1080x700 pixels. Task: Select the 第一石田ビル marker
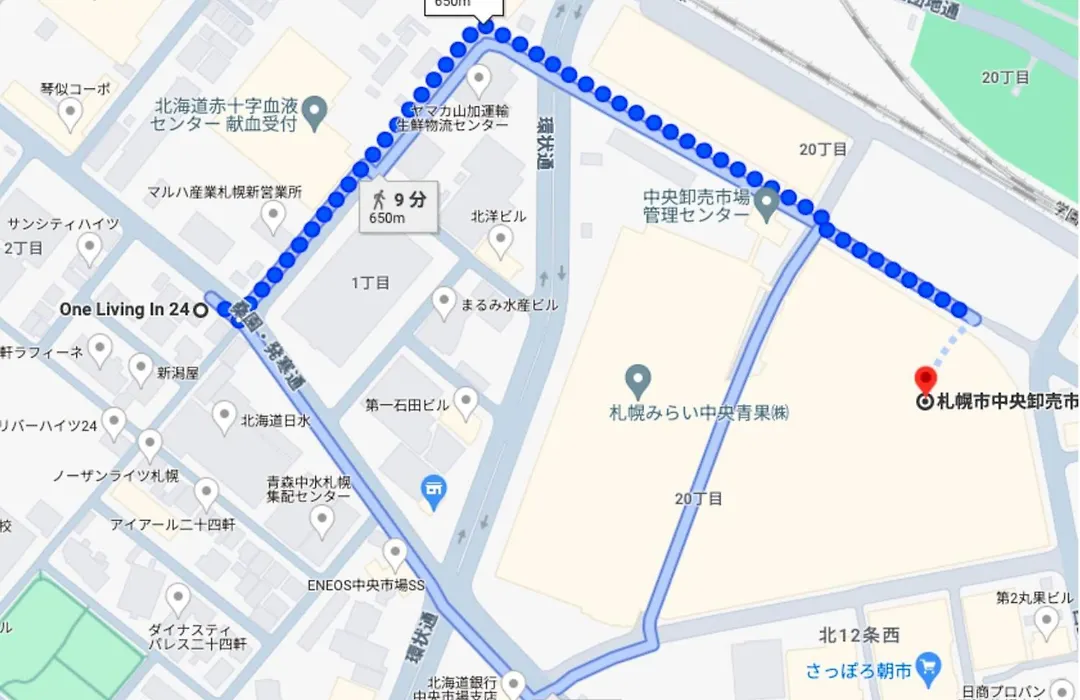tap(466, 402)
